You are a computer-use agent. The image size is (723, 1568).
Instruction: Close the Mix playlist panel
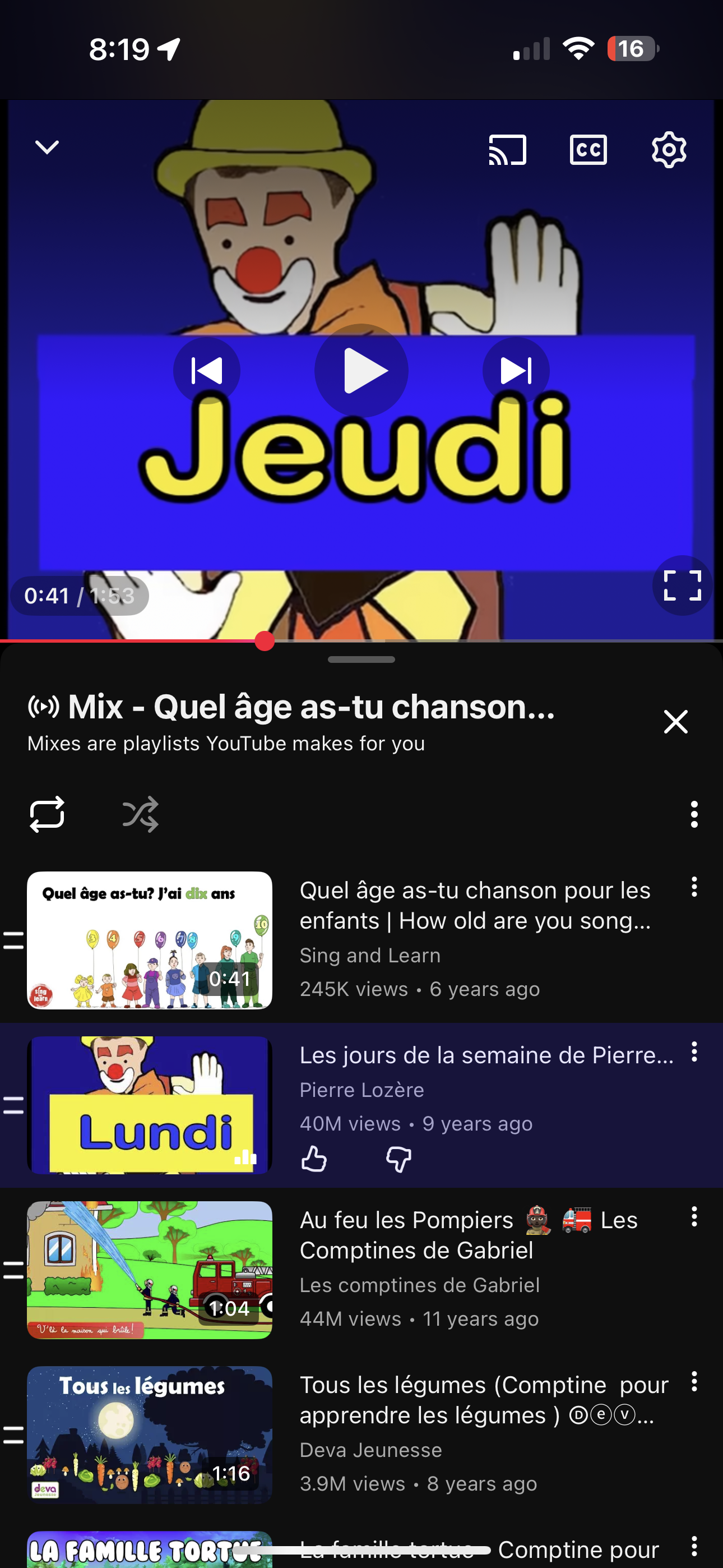675,722
